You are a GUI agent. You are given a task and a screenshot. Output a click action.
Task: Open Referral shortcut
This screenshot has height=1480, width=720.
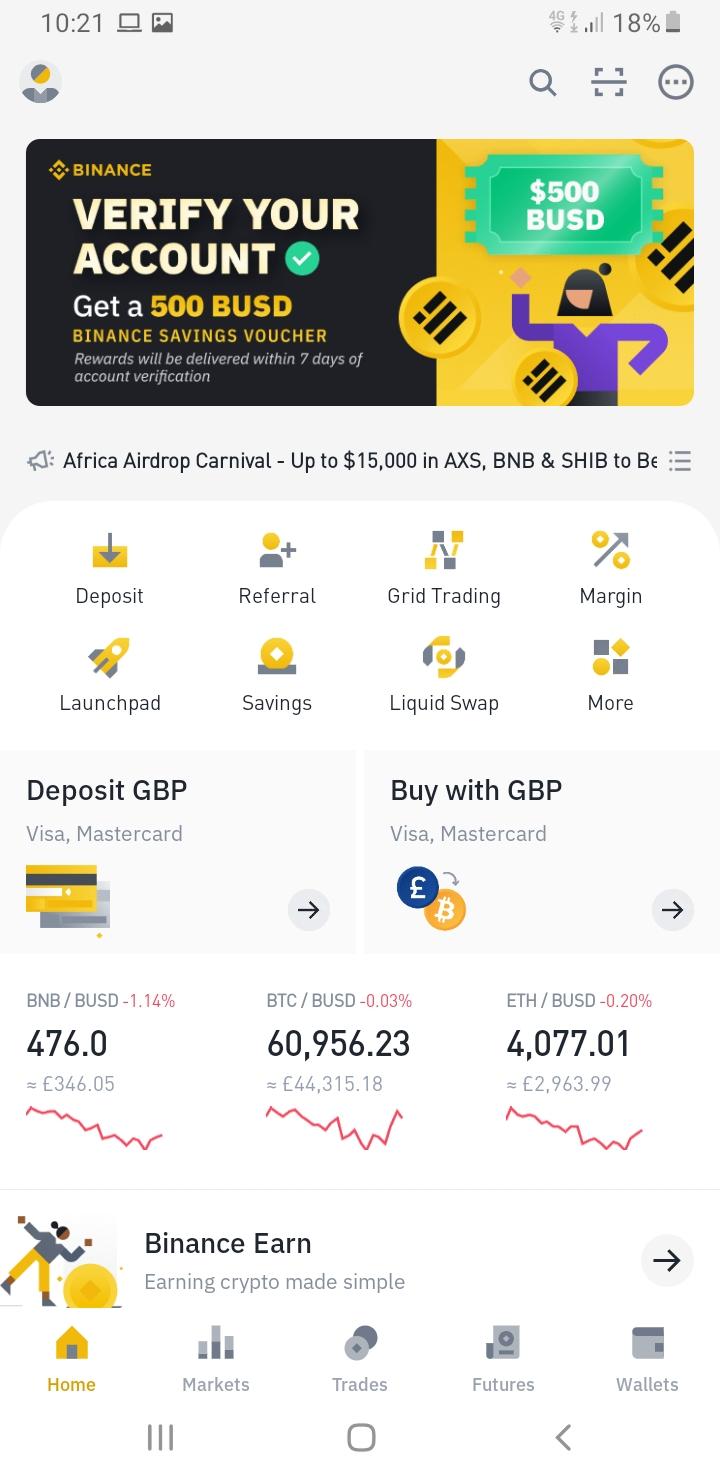click(x=277, y=569)
